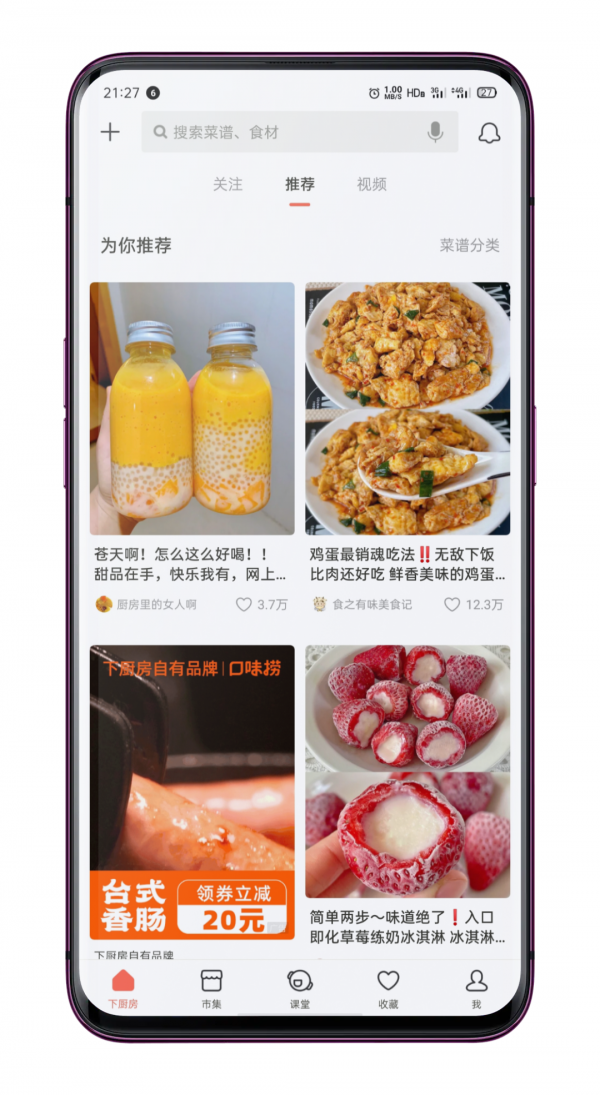Open the 收藏 favorites tab

click(x=388, y=988)
